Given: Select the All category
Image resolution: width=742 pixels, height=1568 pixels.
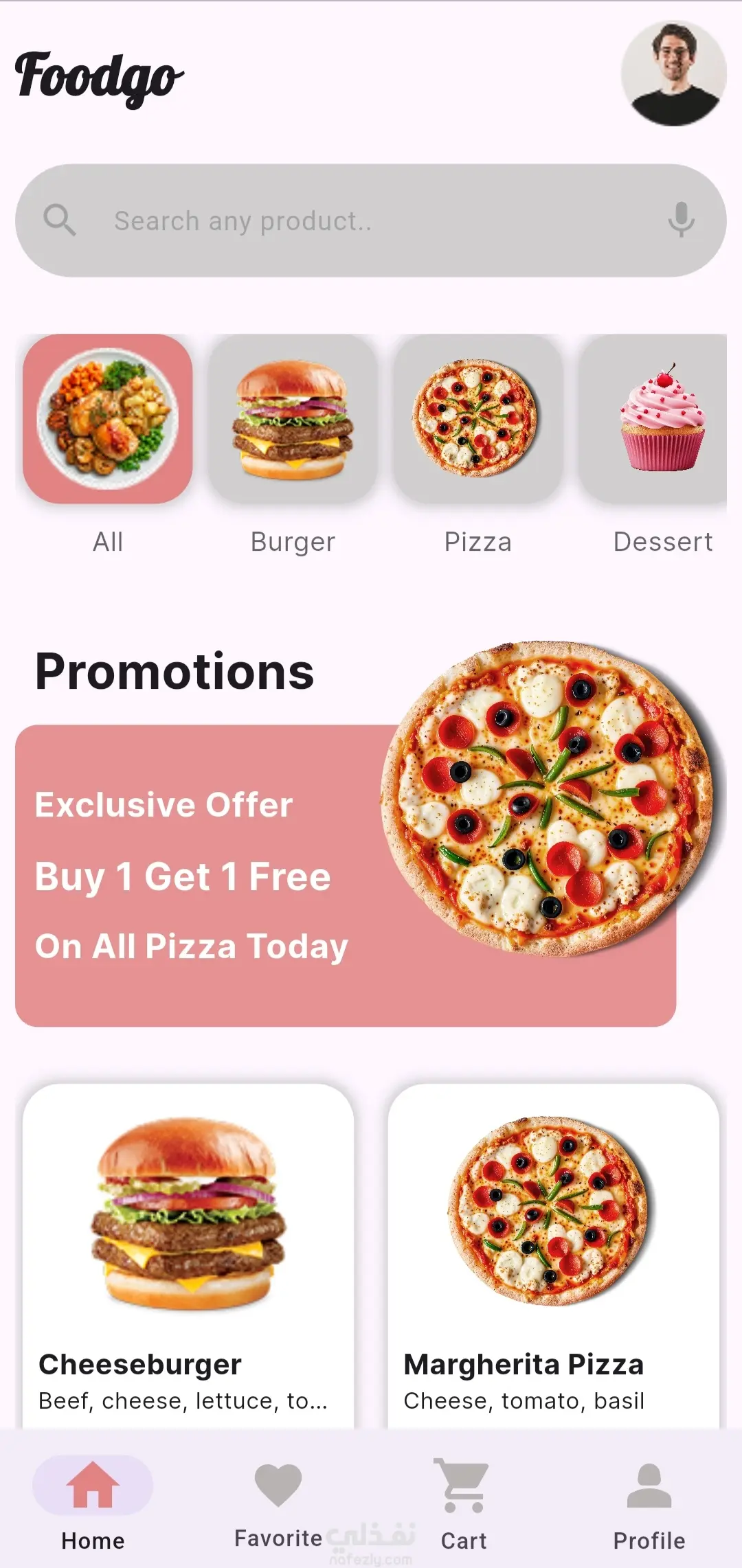Looking at the screenshot, I should pos(108,419).
